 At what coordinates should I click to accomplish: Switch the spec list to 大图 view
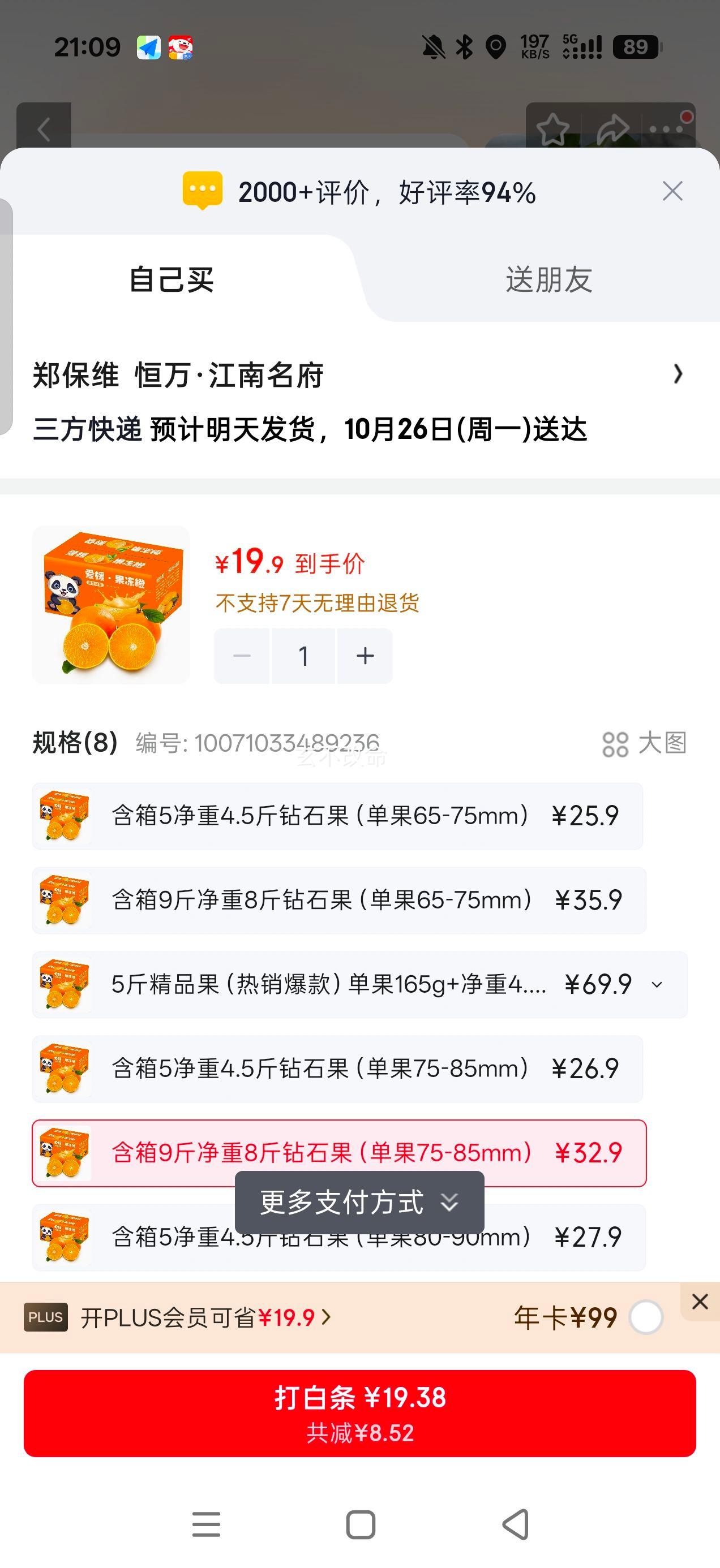645,743
